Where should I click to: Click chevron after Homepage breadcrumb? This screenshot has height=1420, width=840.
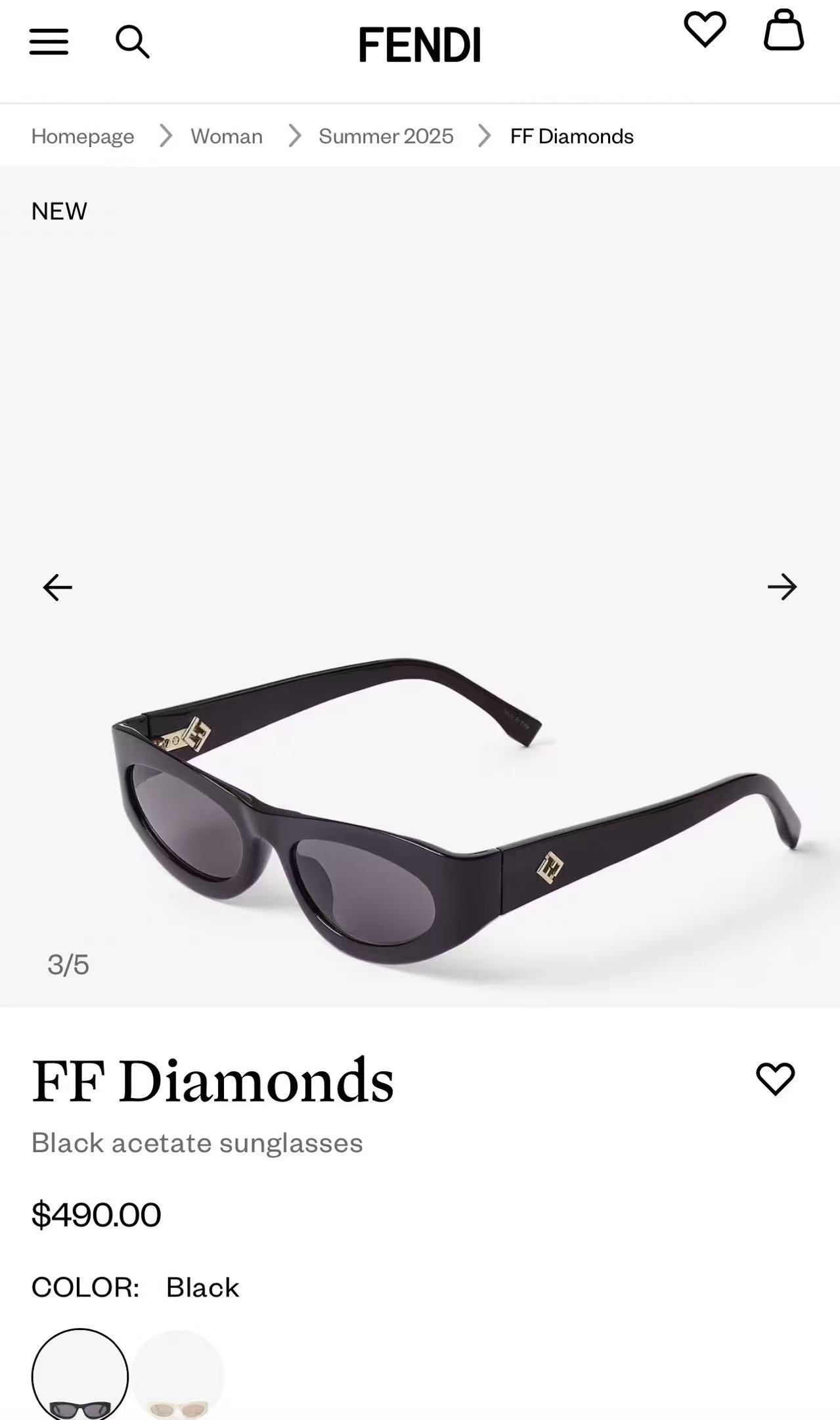pyautogui.click(x=165, y=137)
